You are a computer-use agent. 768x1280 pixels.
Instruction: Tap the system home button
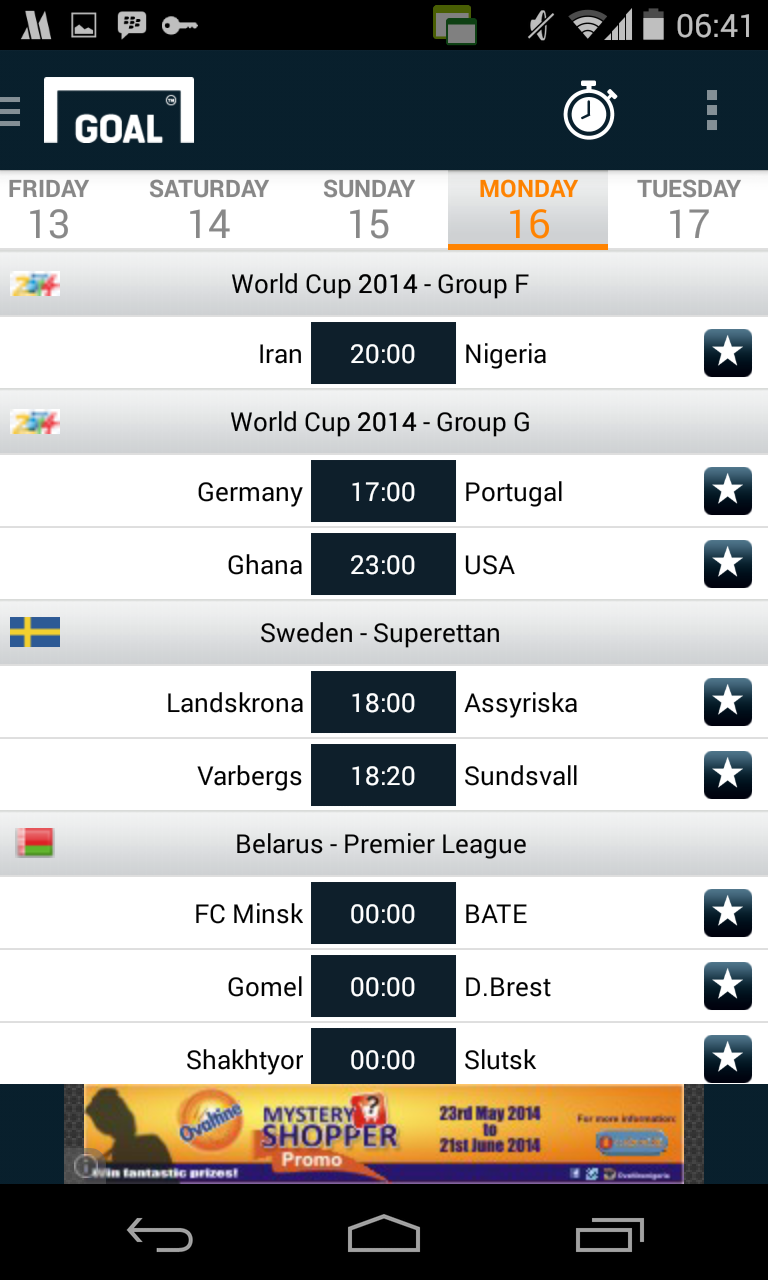click(383, 1235)
